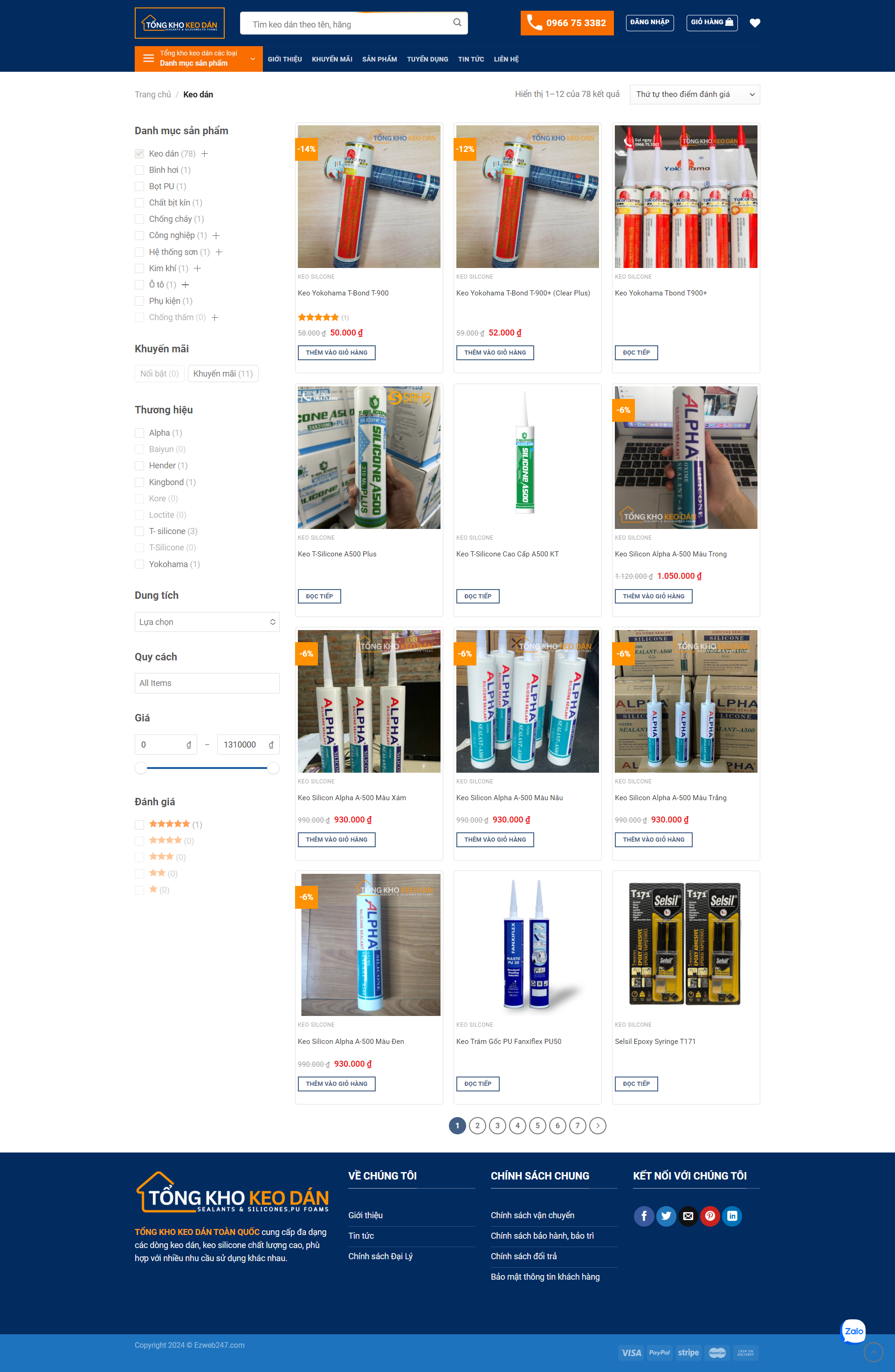Check the Bọt PU category filter

click(139, 187)
